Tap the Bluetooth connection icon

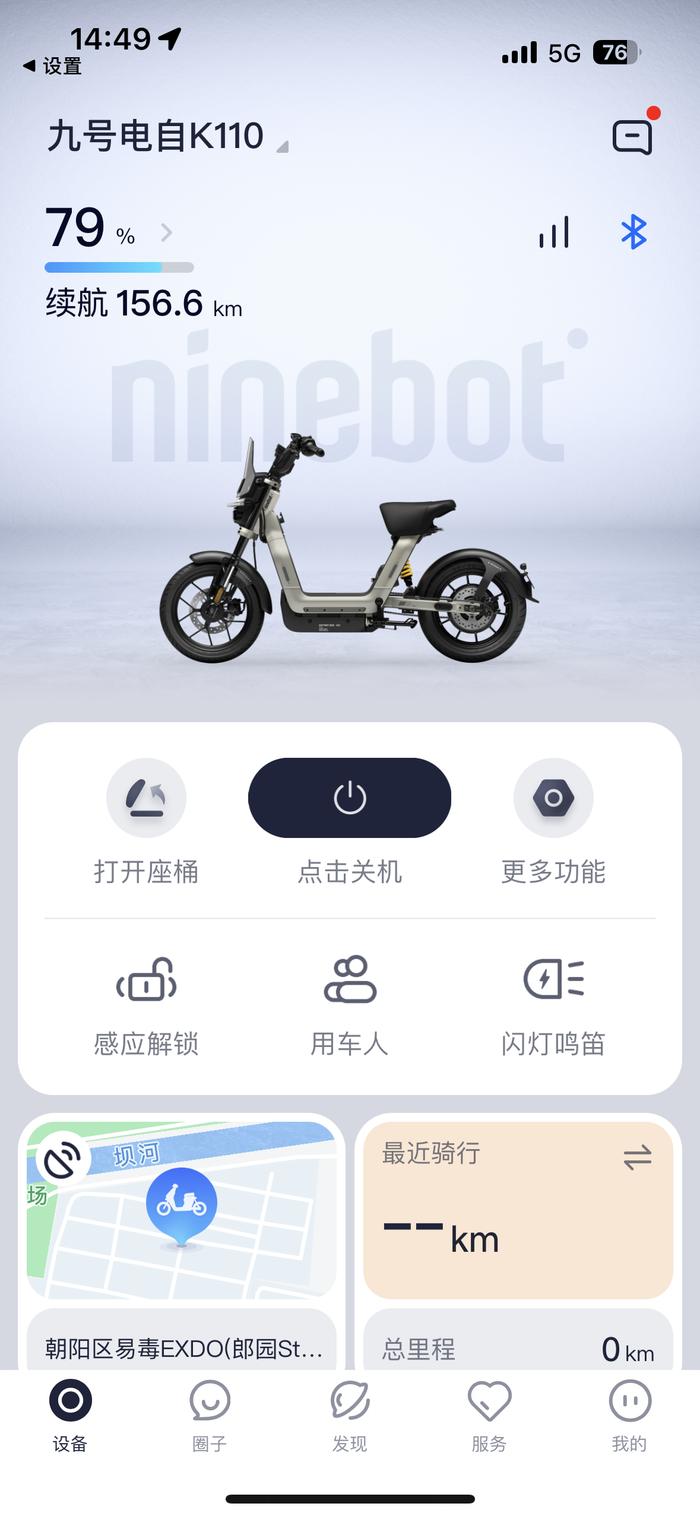coord(633,233)
